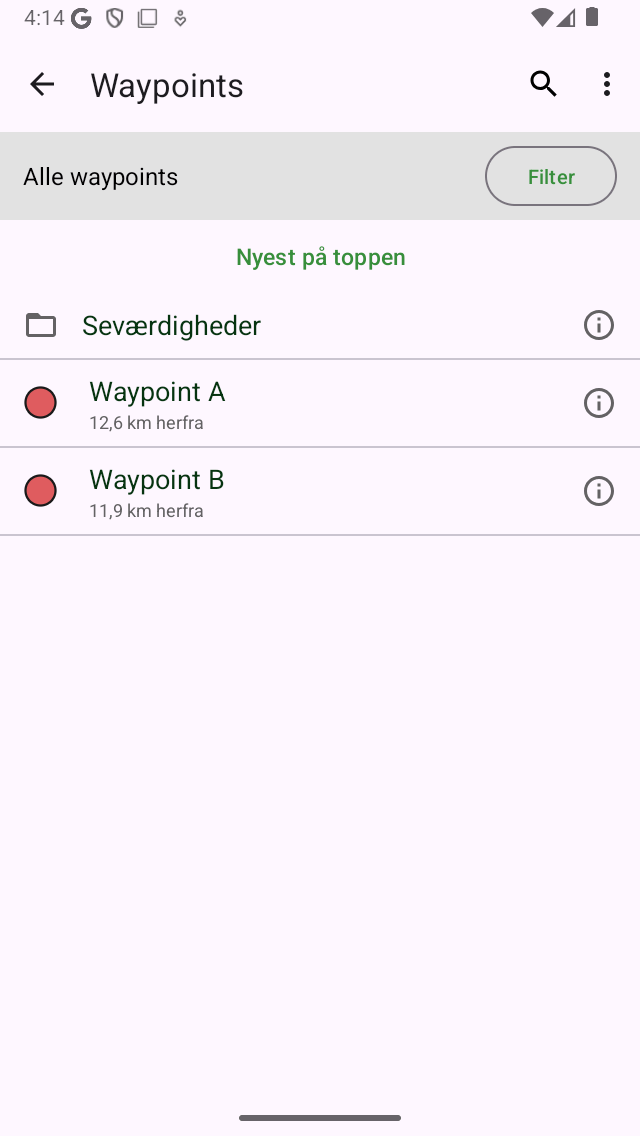Select Waypoint A from the list
Image resolution: width=640 pixels, height=1136 pixels.
[157, 403]
